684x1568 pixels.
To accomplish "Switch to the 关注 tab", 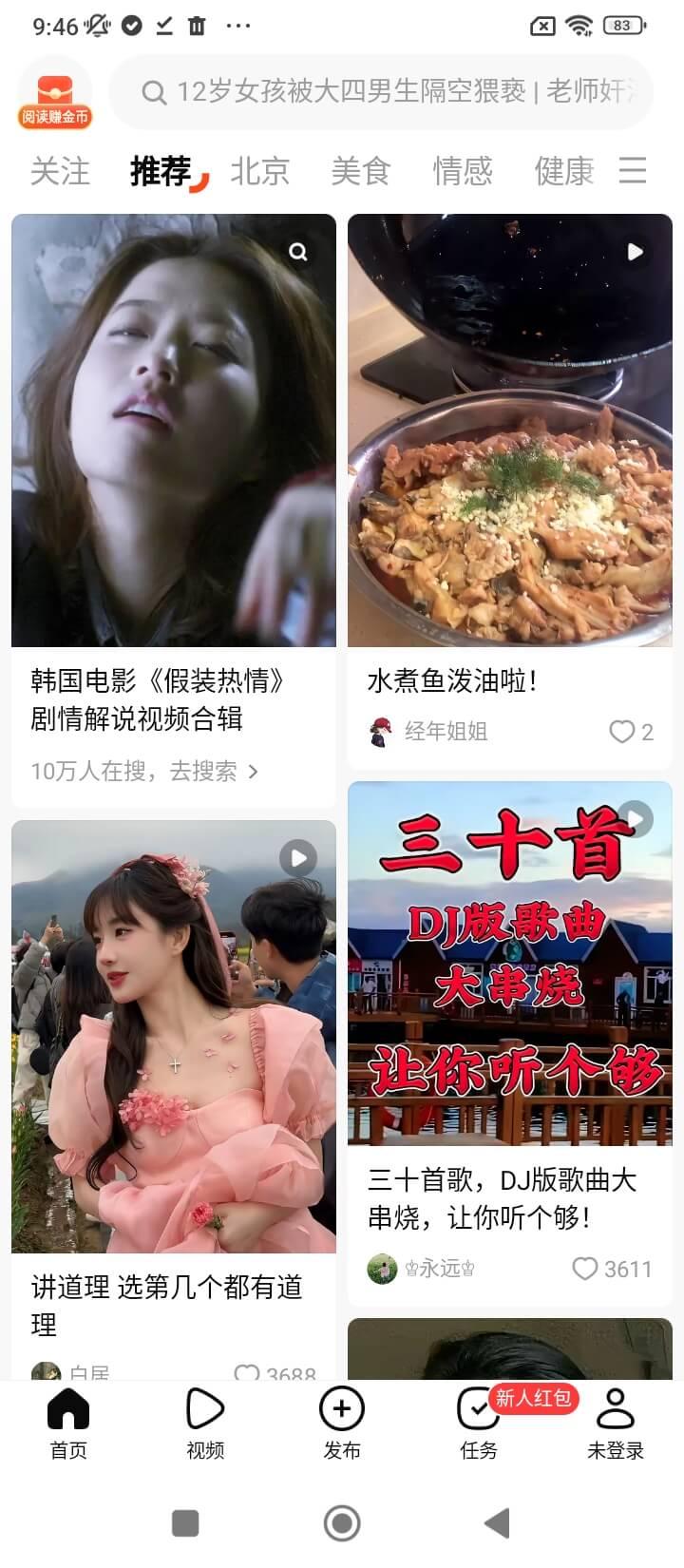I will click(x=62, y=171).
